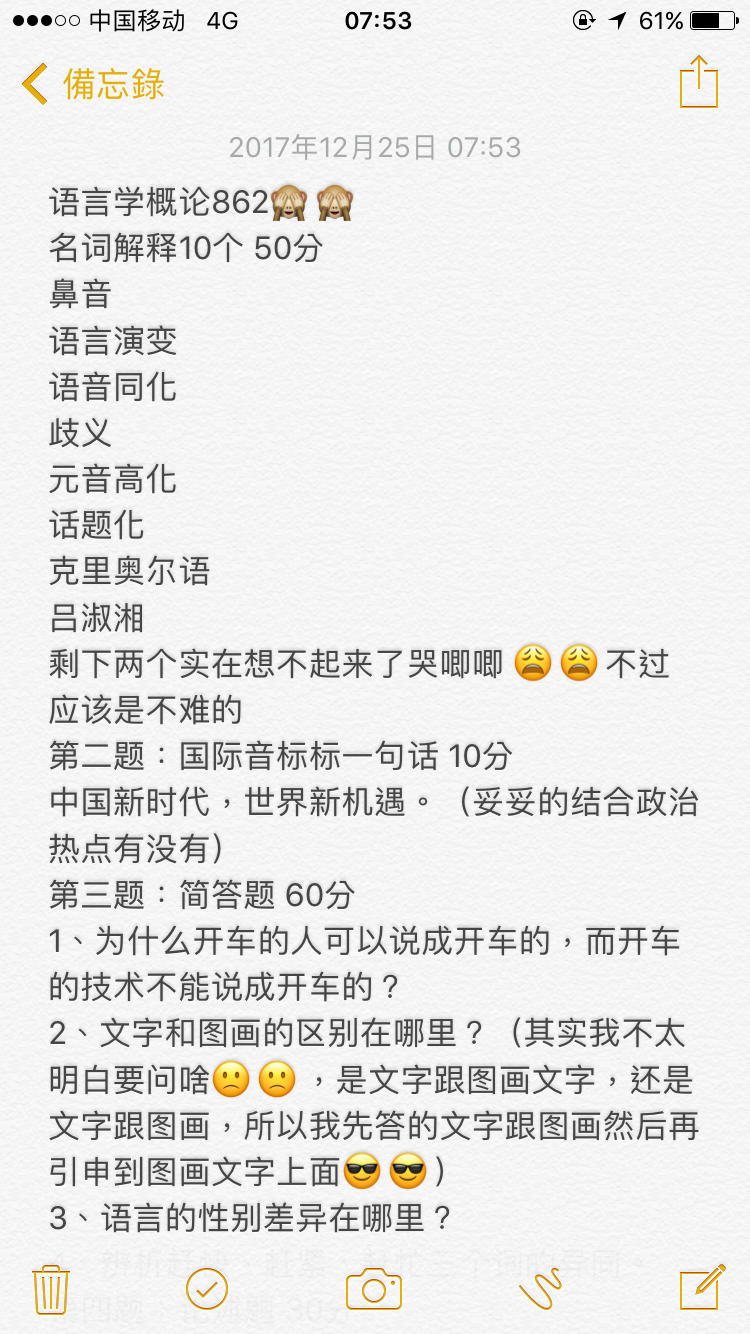Add a checklist with the checkmark icon
The height and width of the screenshot is (1334, 750).
pos(207,1289)
